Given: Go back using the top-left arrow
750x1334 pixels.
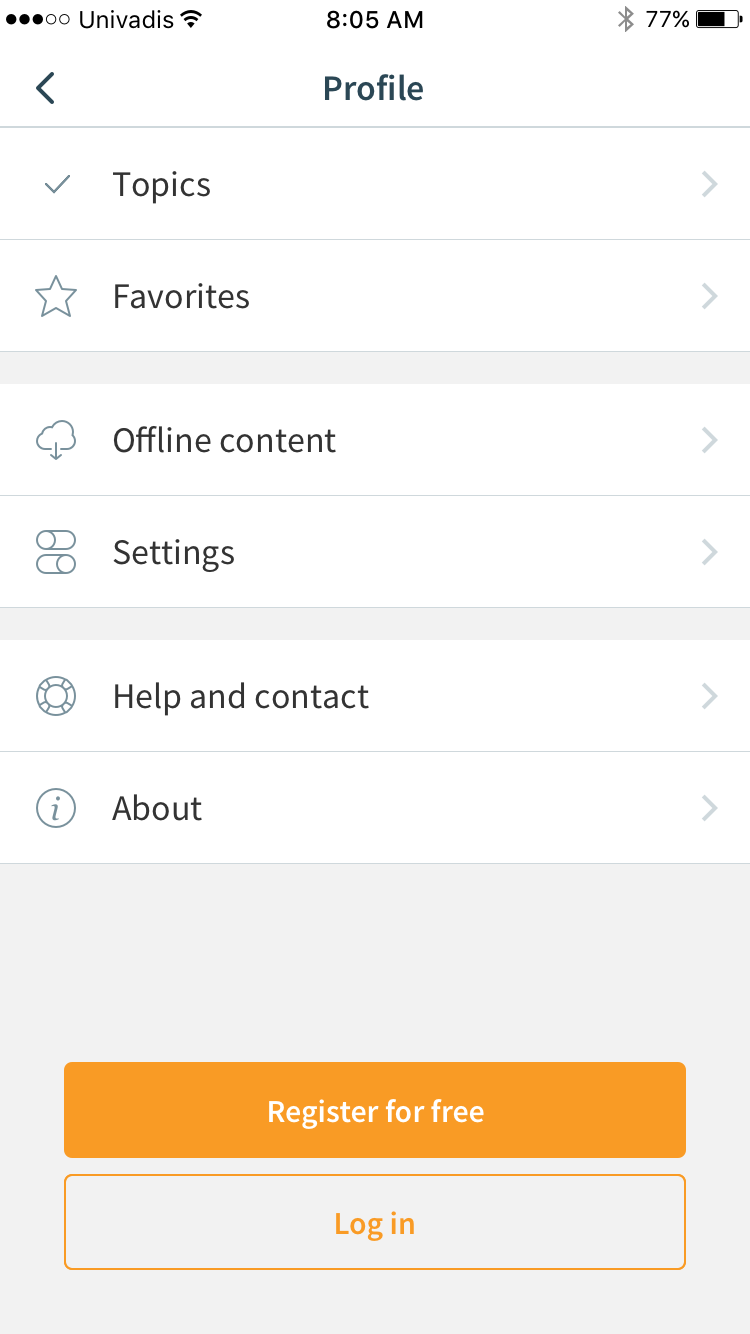Looking at the screenshot, I should pos(45,88).
